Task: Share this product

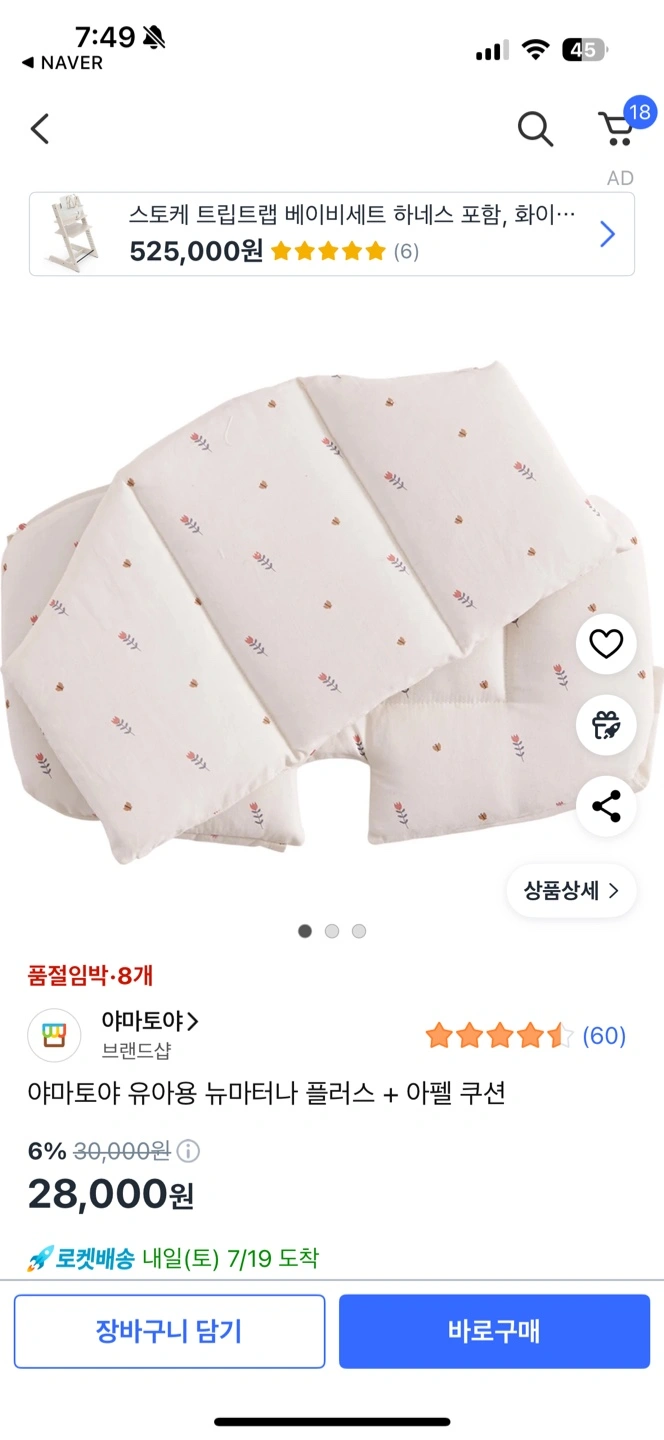Action: pyautogui.click(x=606, y=806)
